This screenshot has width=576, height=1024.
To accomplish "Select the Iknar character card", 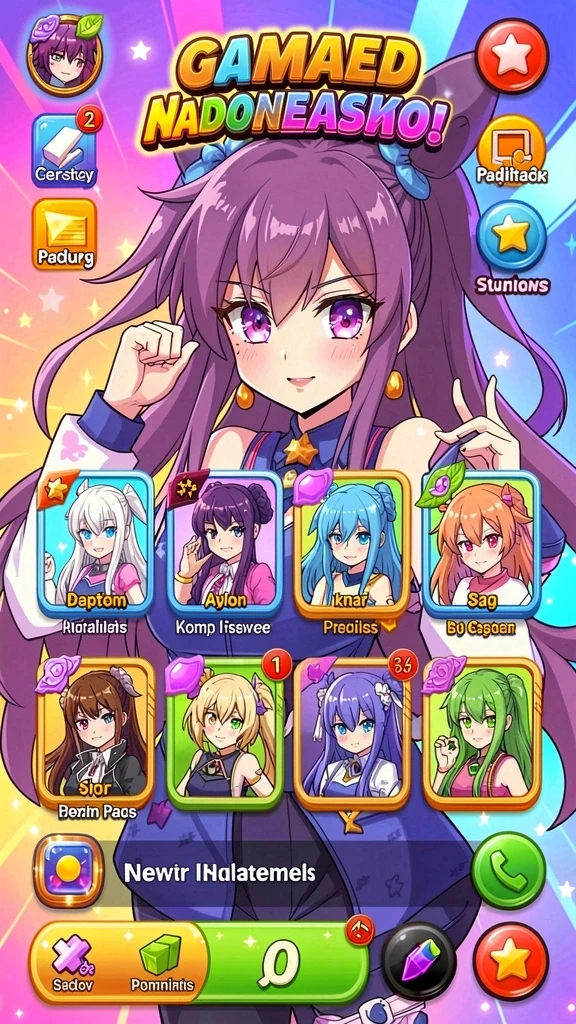I will (x=353, y=544).
